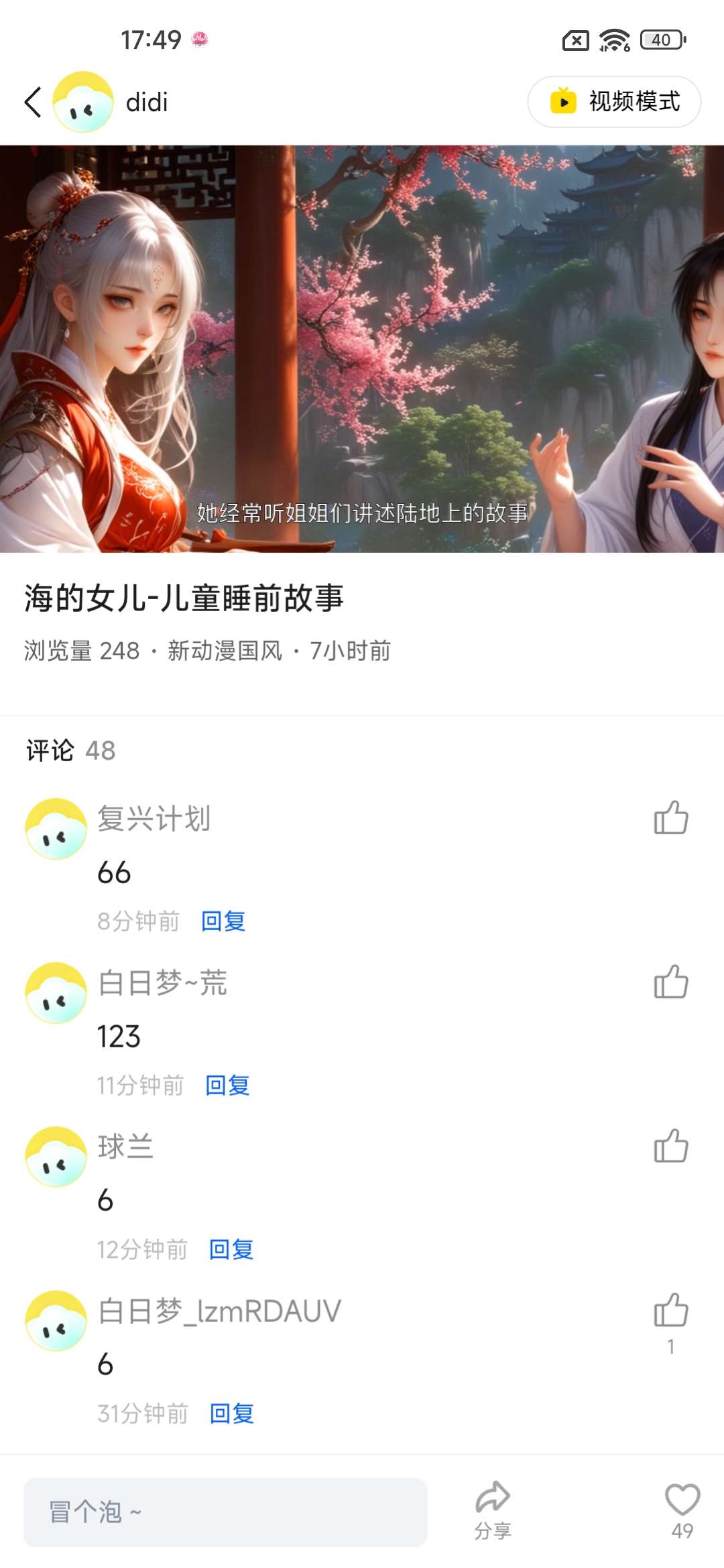
Task: Like 复兴计划's comment
Action: point(671,818)
